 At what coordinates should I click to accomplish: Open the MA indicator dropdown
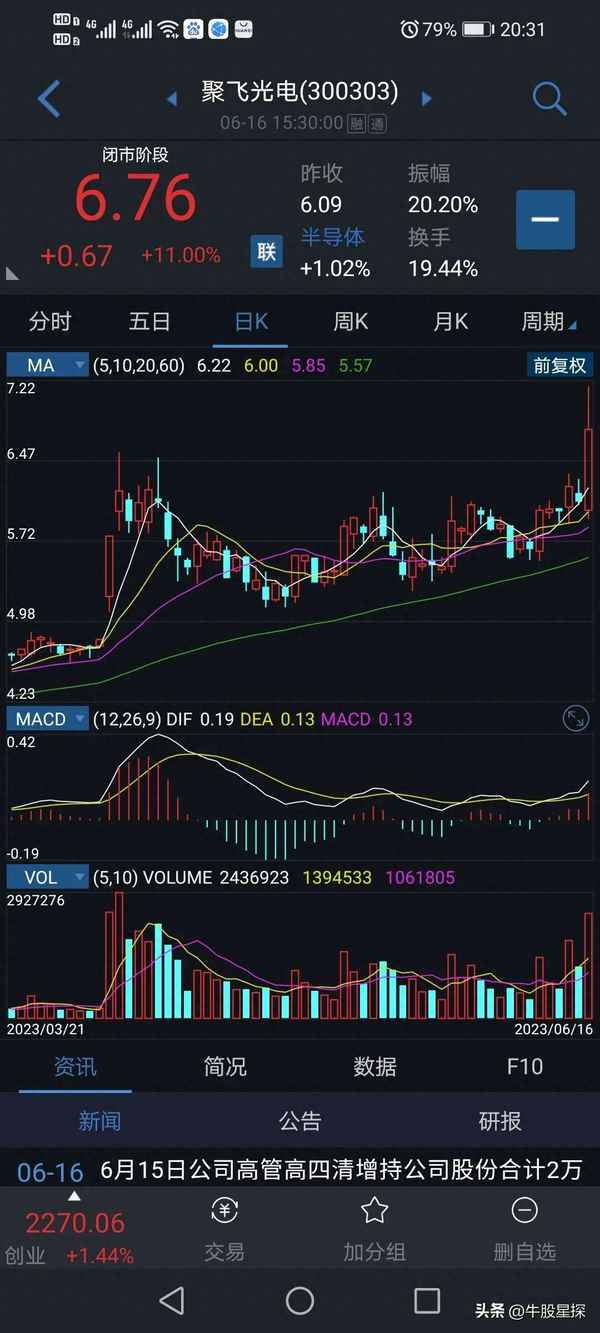click(47, 365)
